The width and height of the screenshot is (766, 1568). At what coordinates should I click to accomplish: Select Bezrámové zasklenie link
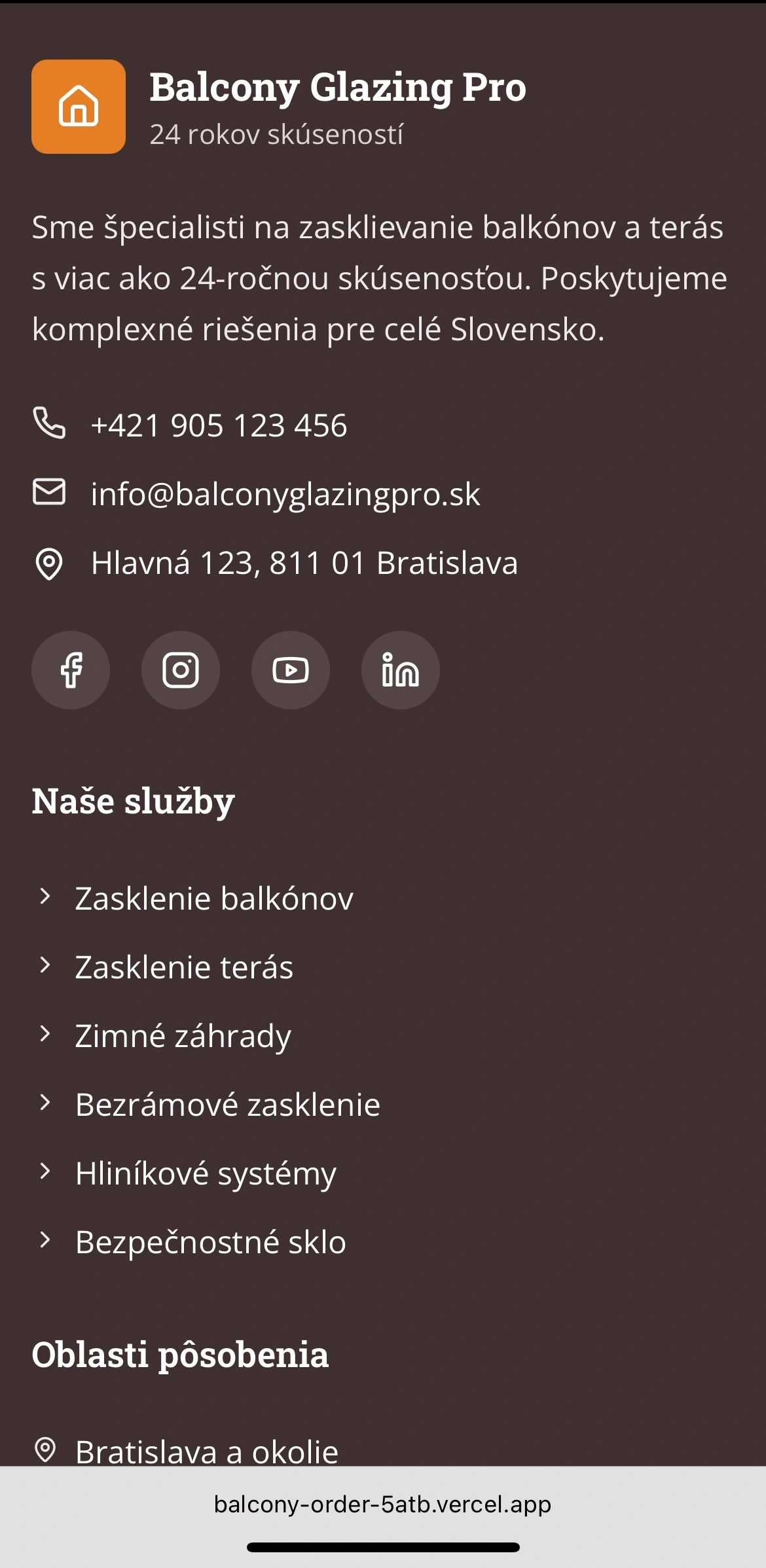coord(227,1105)
